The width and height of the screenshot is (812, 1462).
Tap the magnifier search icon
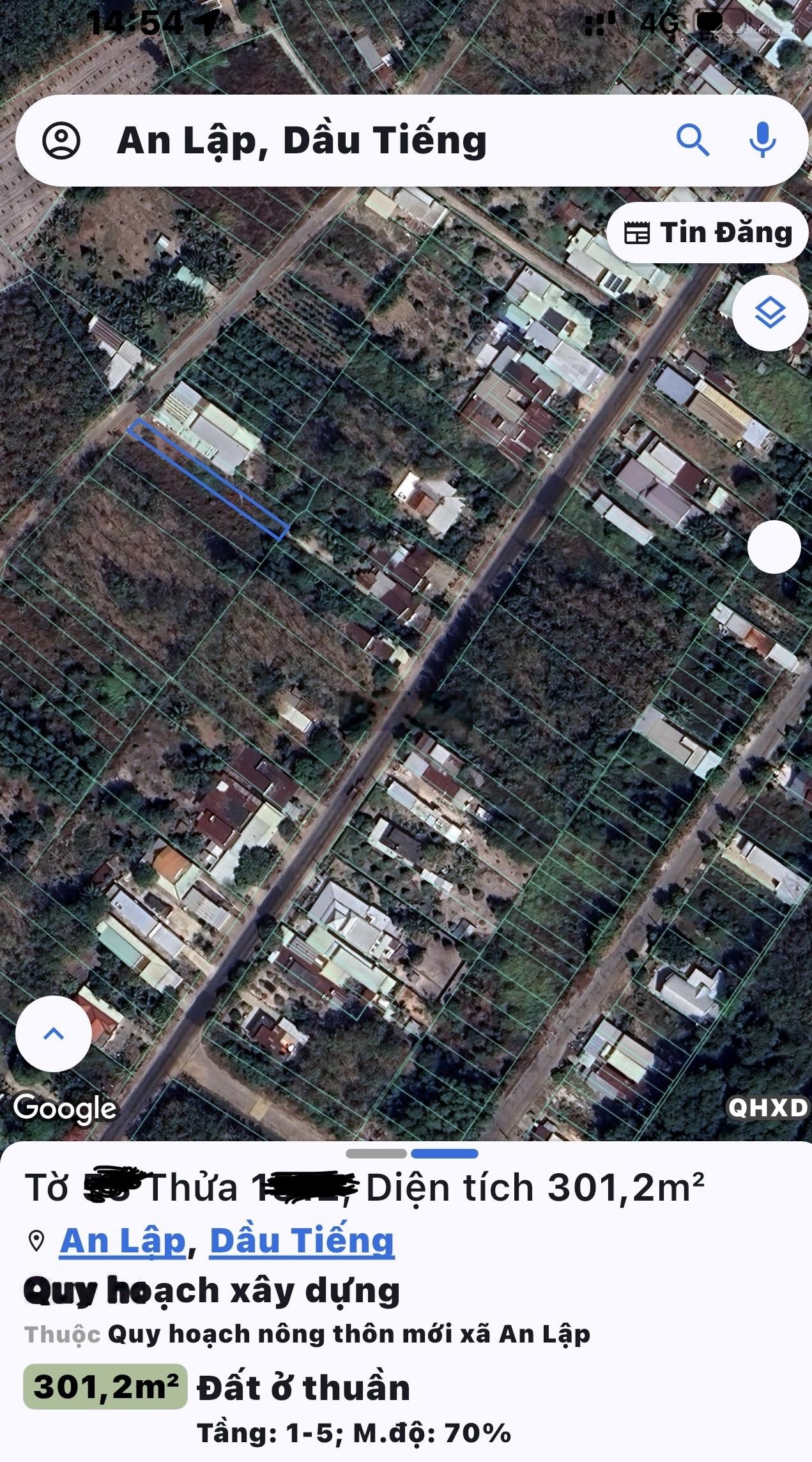pyautogui.click(x=693, y=140)
